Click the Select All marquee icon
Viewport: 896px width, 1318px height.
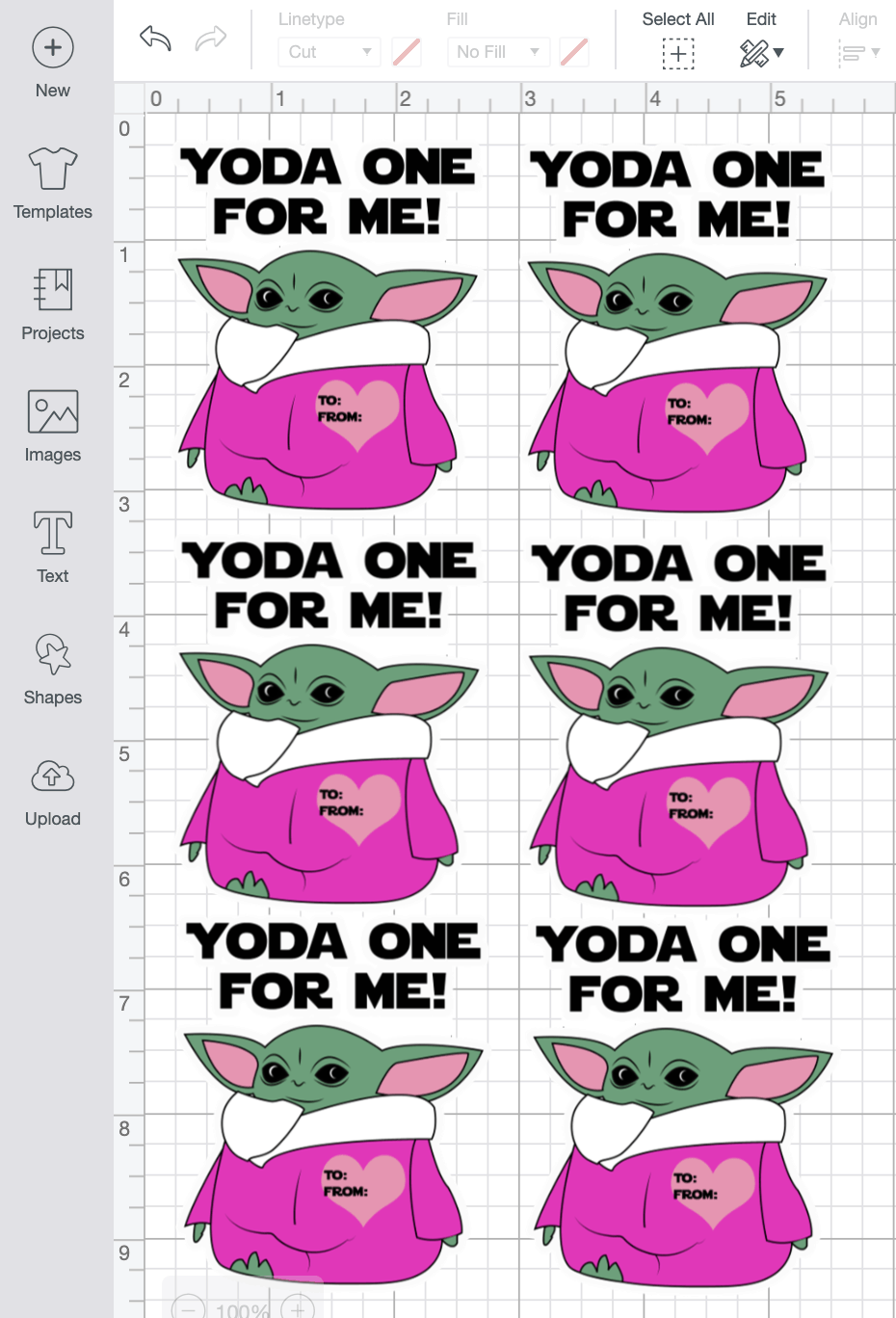678,54
